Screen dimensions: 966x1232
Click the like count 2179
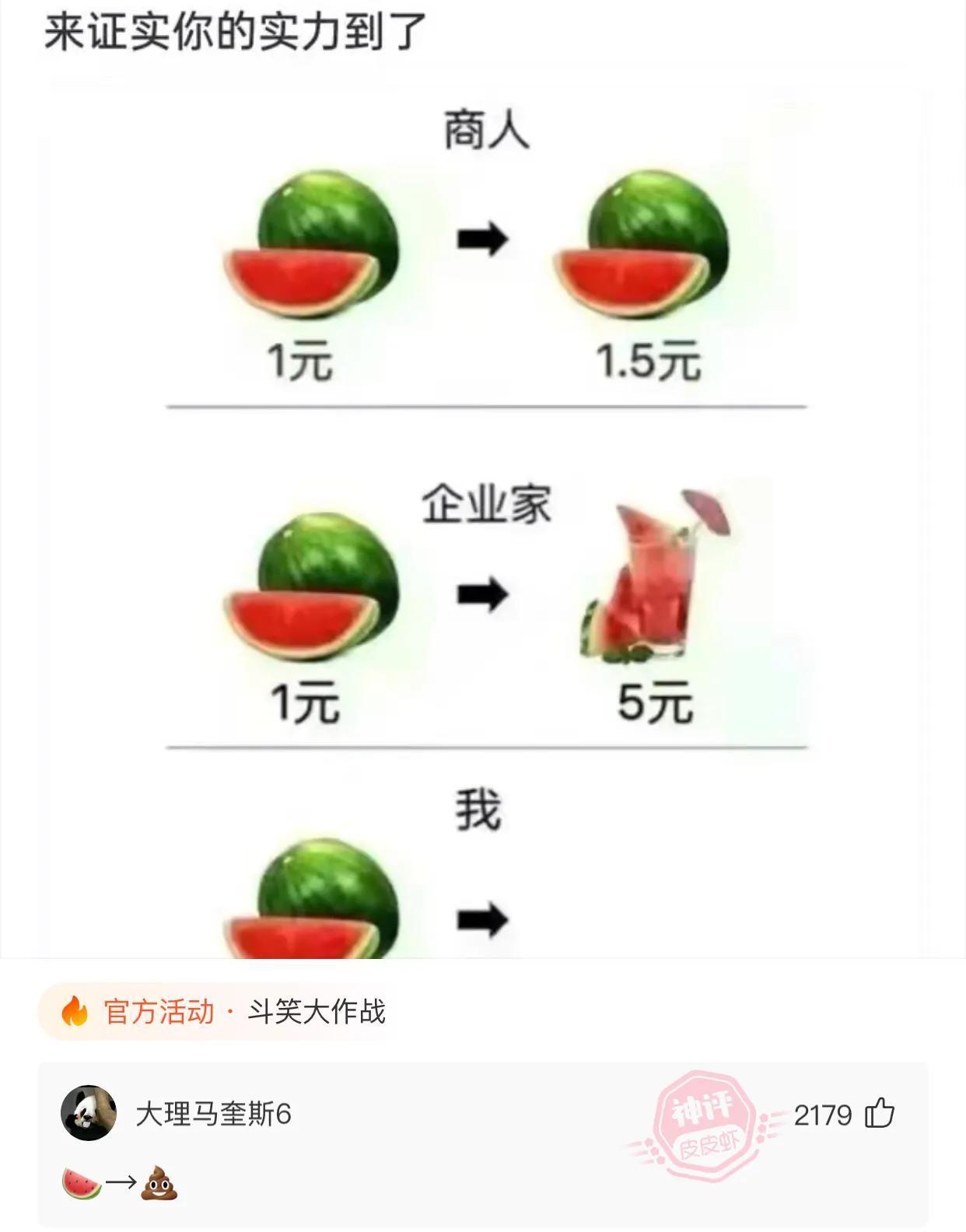click(824, 1115)
